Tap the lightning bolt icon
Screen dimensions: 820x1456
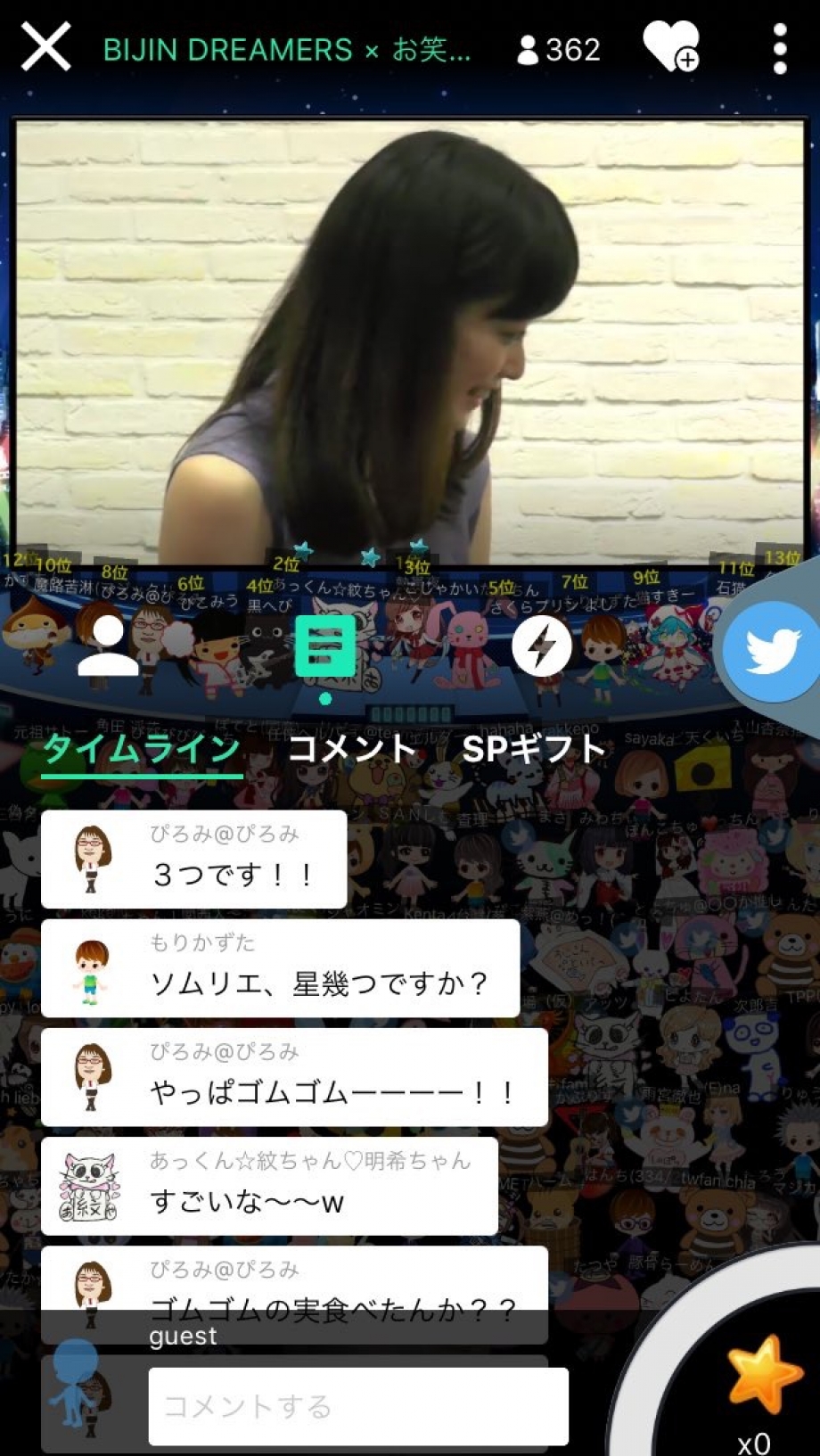[542, 646]
